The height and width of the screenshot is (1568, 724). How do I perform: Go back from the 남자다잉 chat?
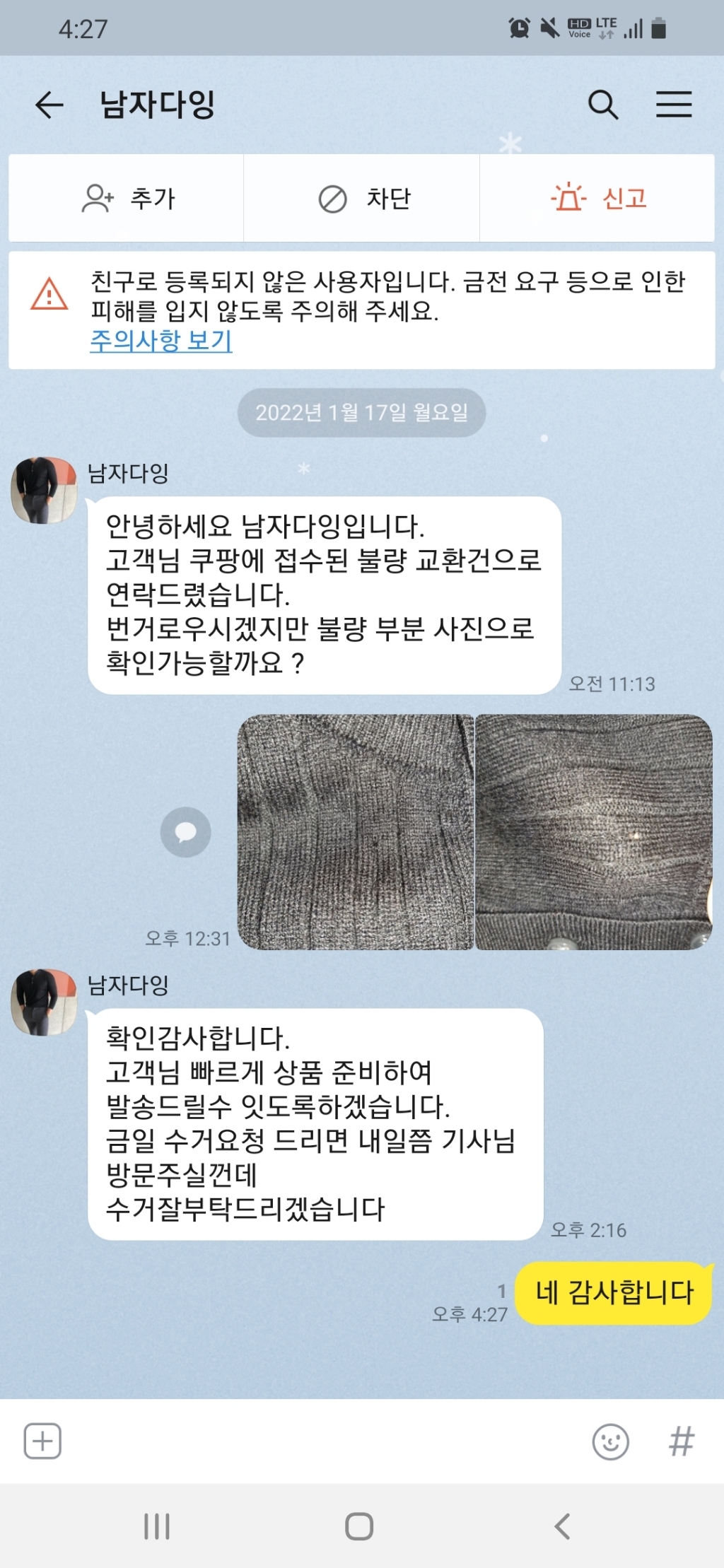pos(49,105)
